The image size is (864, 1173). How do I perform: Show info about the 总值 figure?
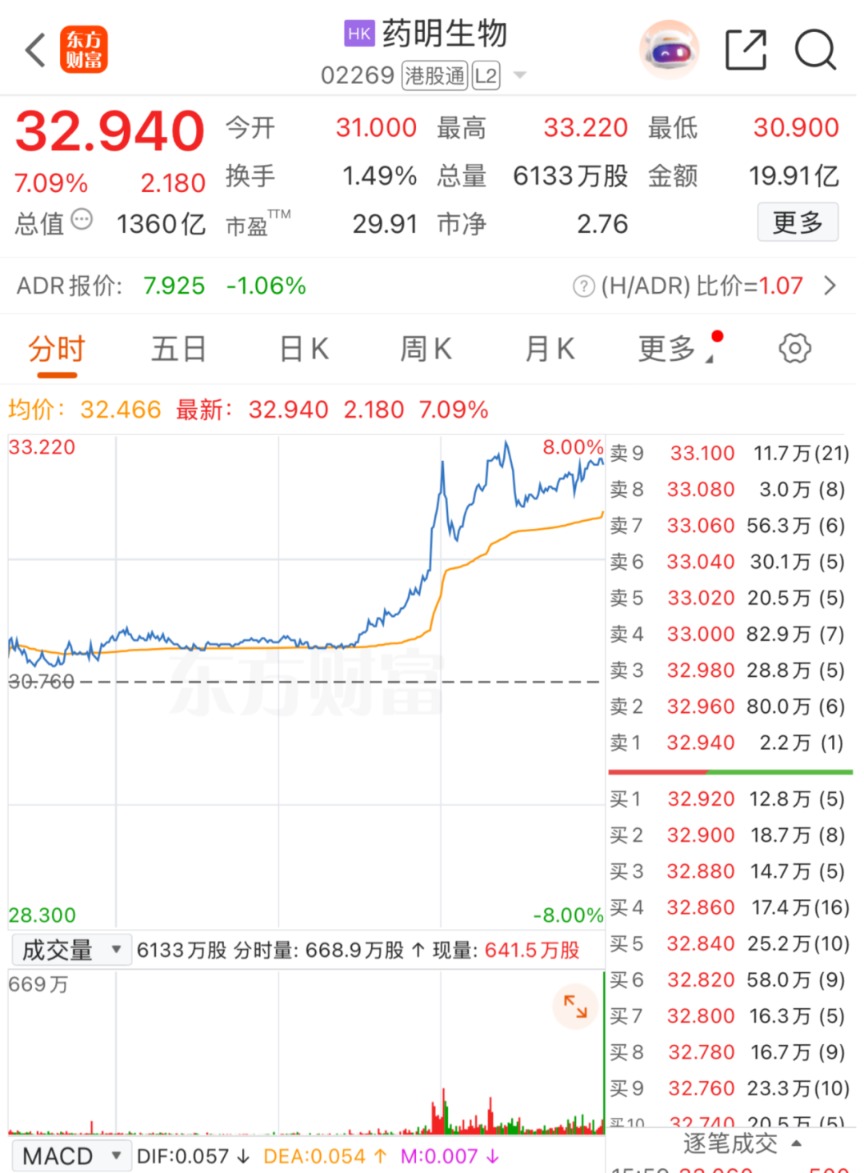[82, 220]
